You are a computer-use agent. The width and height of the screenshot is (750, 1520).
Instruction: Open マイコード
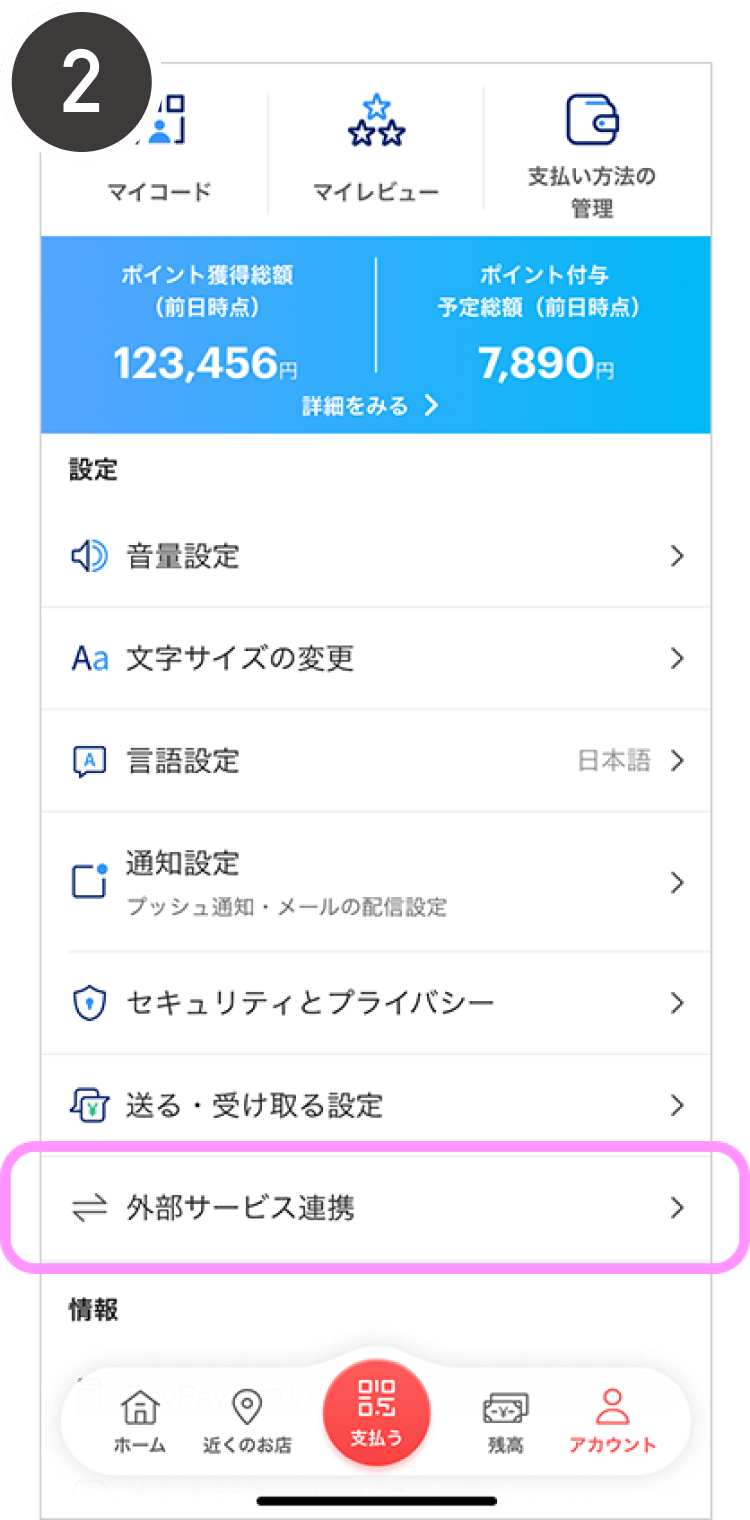pos(159,150)
